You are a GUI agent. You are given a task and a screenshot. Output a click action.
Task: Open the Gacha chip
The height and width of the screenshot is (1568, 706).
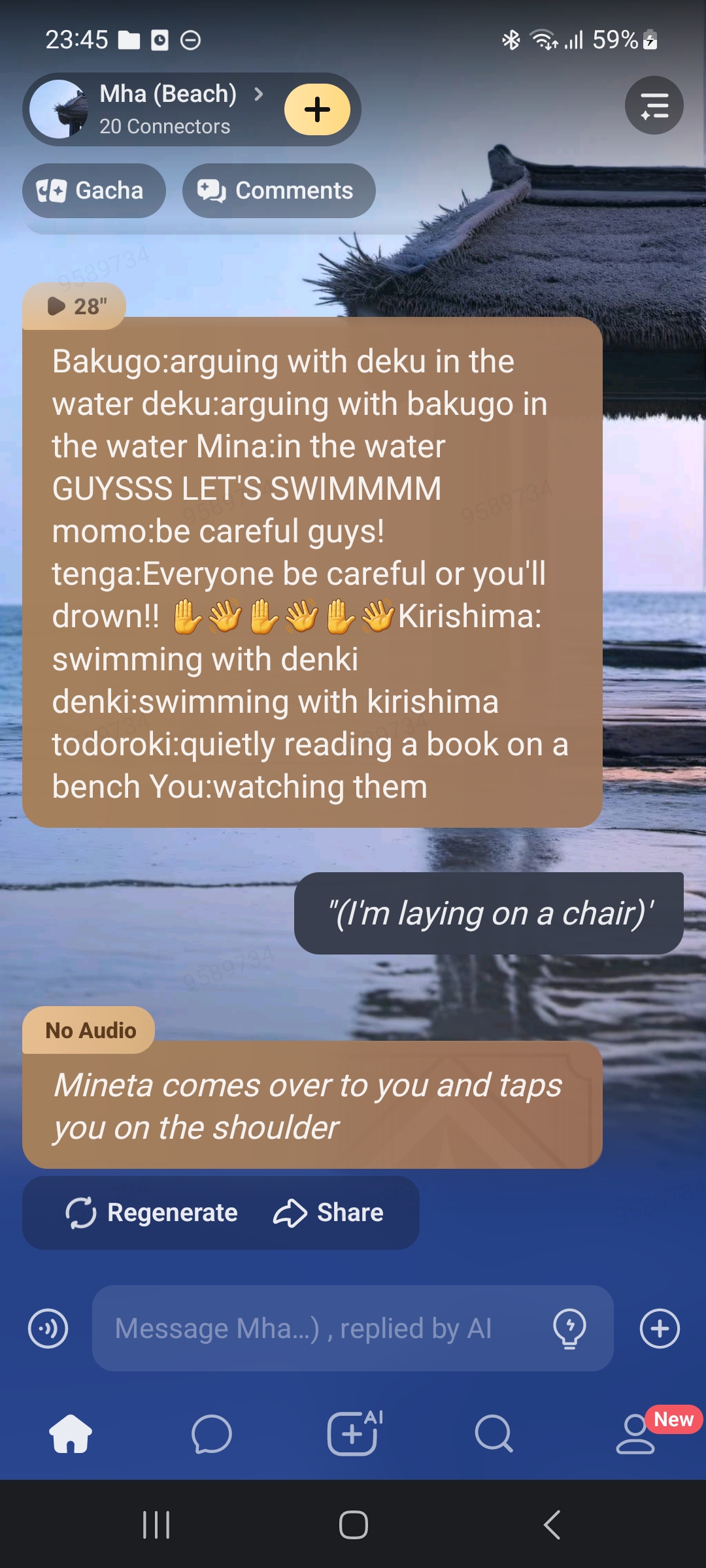pos(93,191)
